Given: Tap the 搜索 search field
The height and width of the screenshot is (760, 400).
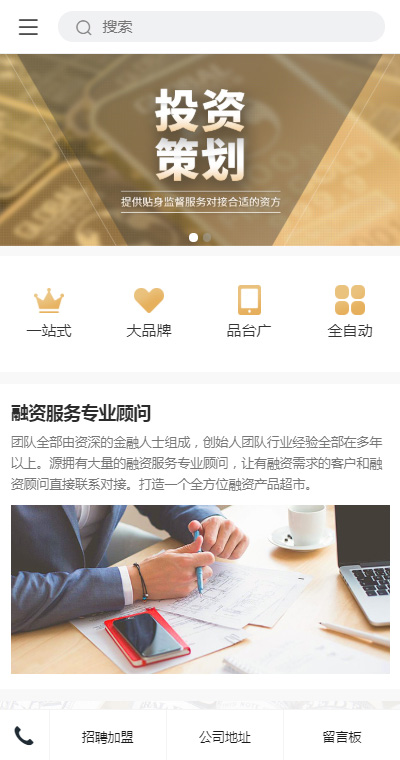Looking at the screenshot, I should pyautogui.click(x=221, y=27).
